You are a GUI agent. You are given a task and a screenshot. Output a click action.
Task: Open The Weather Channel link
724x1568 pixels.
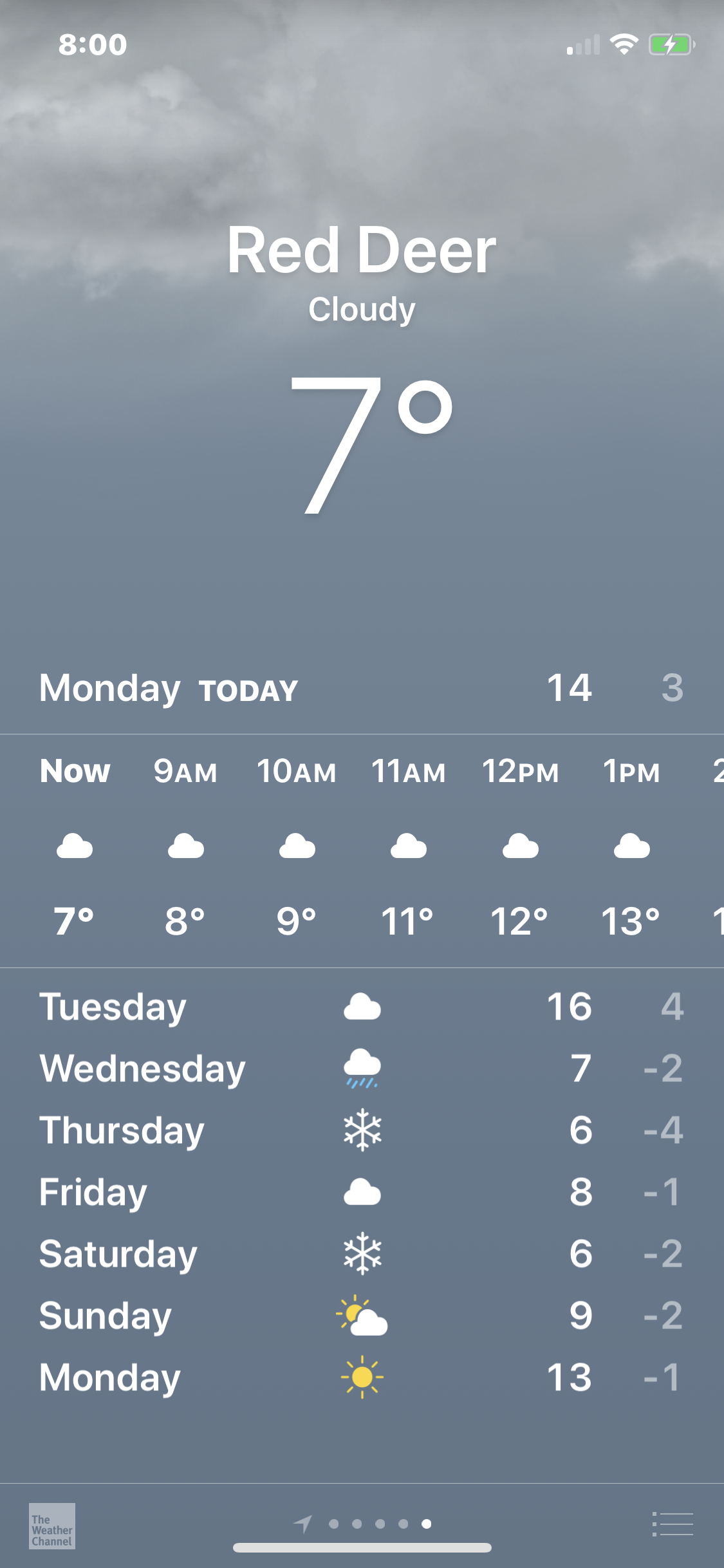[52, 1526]
